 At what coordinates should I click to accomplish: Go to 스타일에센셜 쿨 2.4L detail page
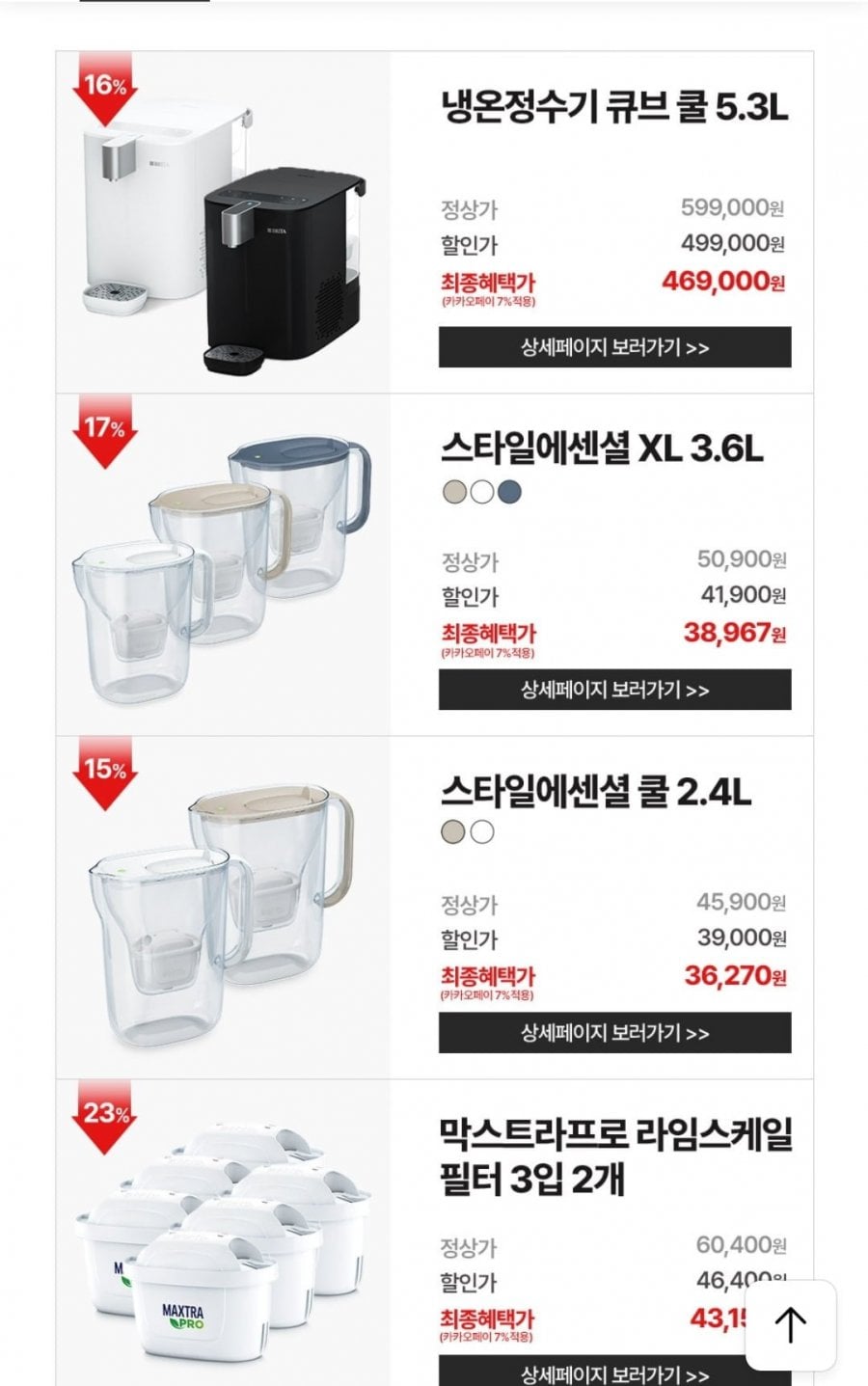[x=614, y=1032]
